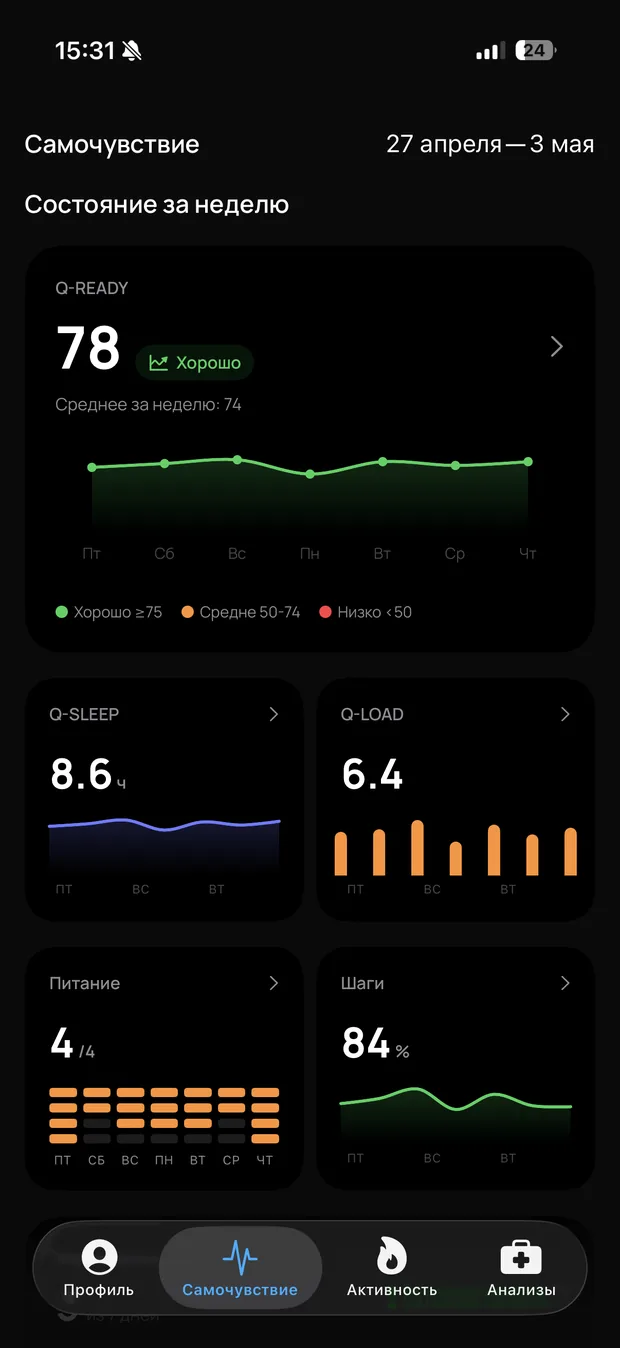Tap the date range 27 апреля — 3 мая

[x=490, y=144]
